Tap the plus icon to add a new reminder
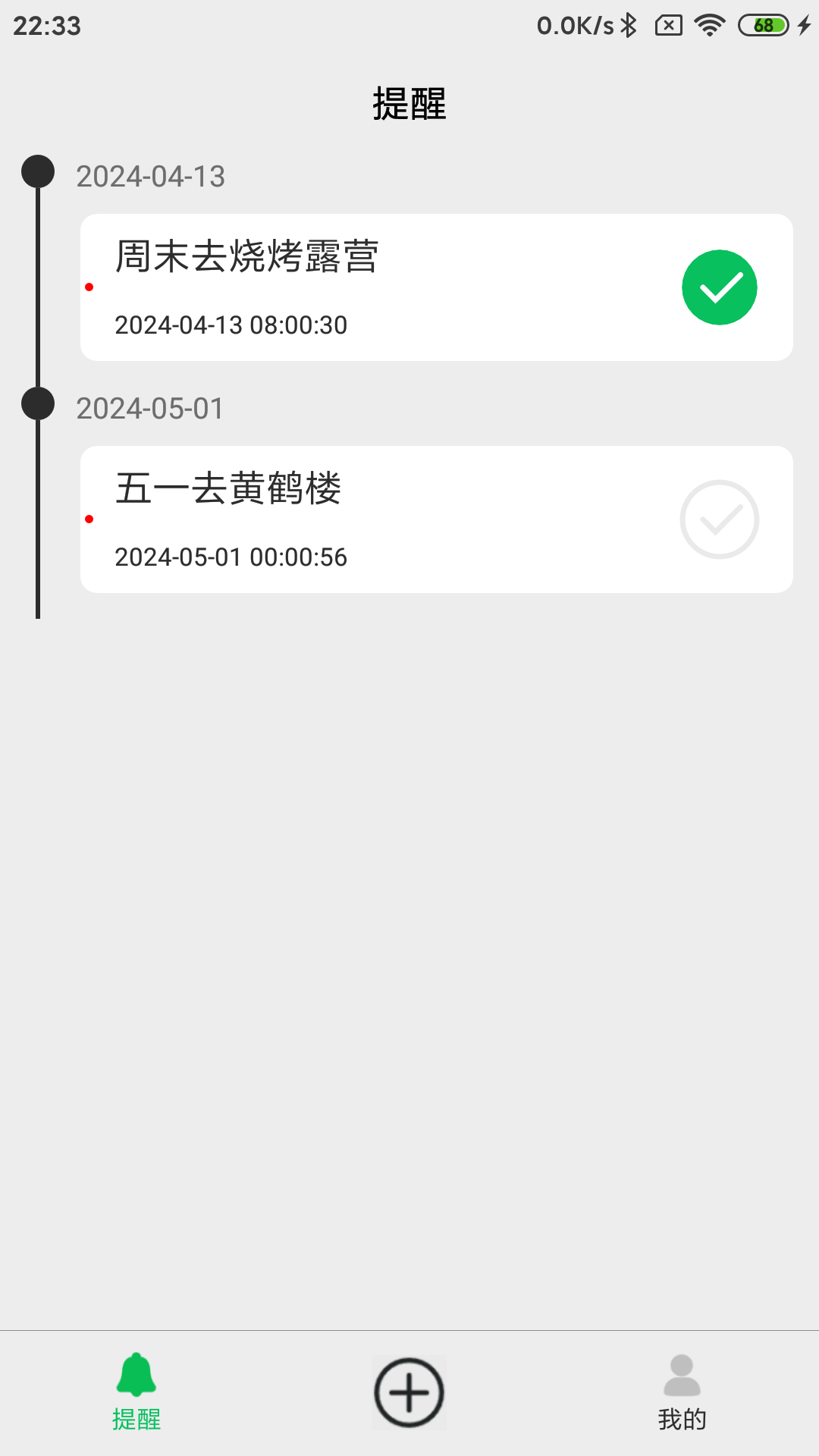The height and width of the screenshot is (1456, 819). [x=409, y=1394]
